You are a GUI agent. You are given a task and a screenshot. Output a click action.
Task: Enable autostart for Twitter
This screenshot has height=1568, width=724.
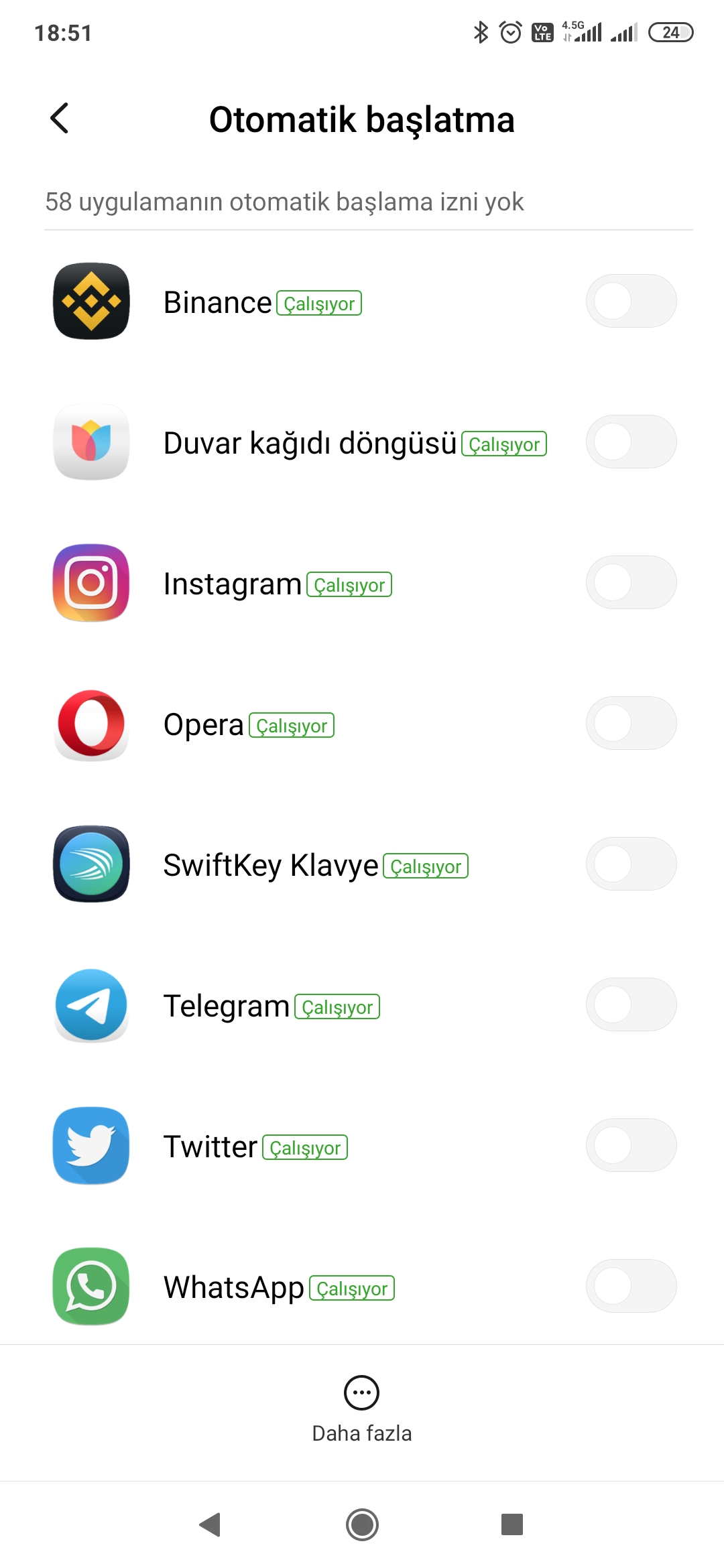pyautogui.click(x=631, y=1145)
